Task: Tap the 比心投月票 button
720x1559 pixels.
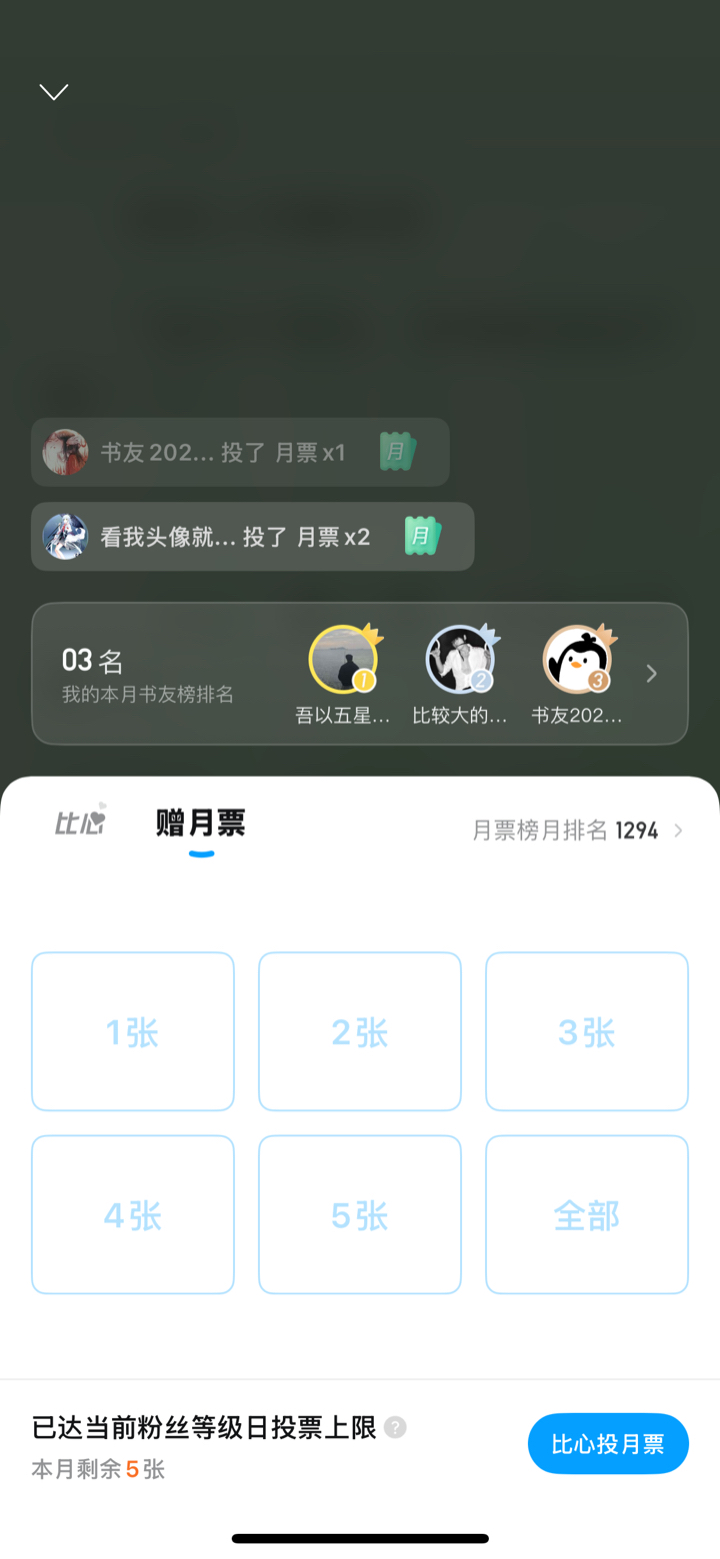Action: (x=608, y=1443)
